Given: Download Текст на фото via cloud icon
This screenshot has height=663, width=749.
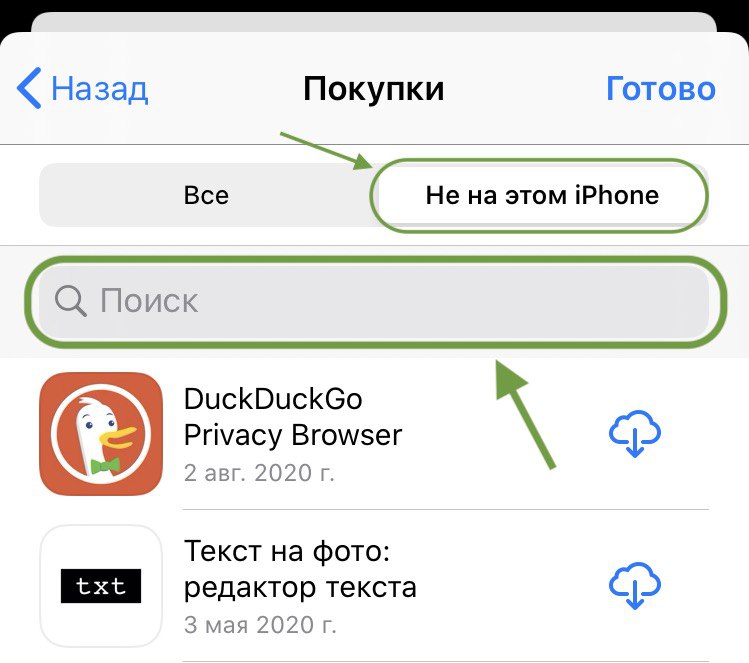Looking at the screenshot, I should click(x=635, y=586).
